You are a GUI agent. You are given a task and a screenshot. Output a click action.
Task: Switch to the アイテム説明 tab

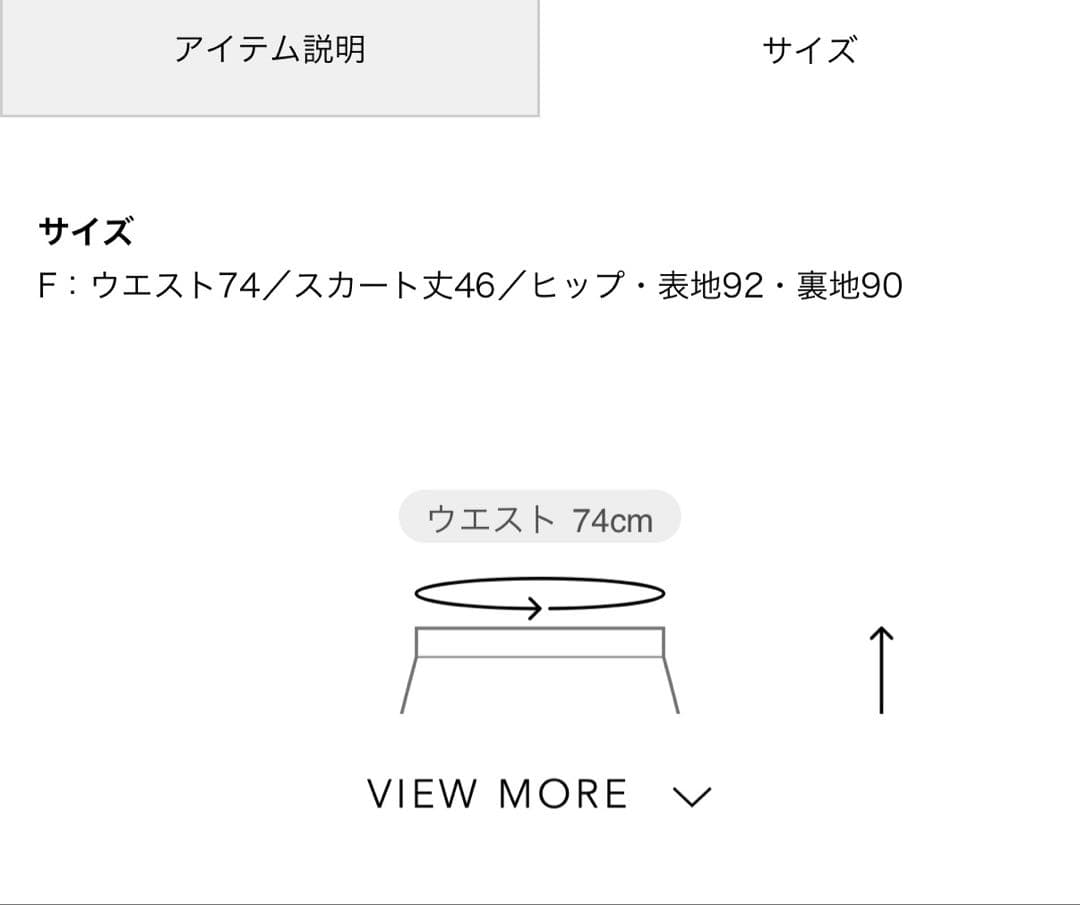(270, 50)
